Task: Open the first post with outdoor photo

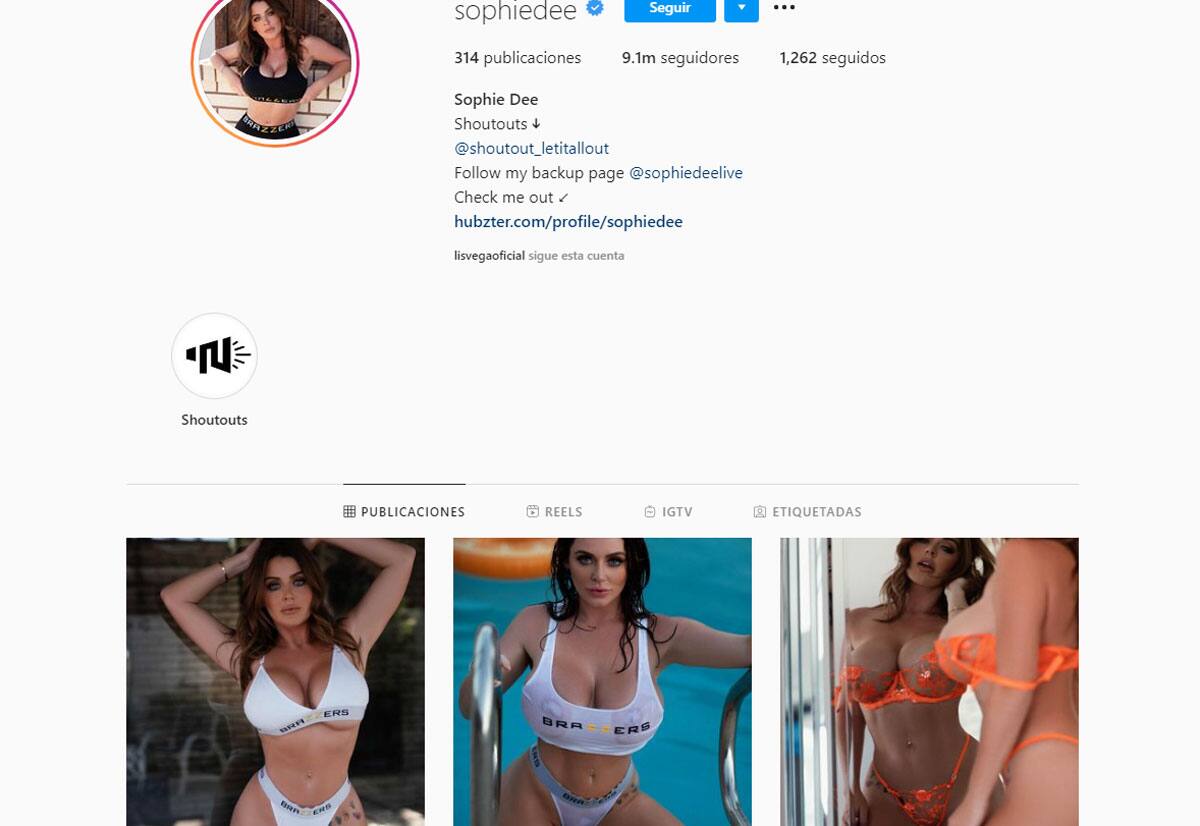Action: click(x=275, y=682)
